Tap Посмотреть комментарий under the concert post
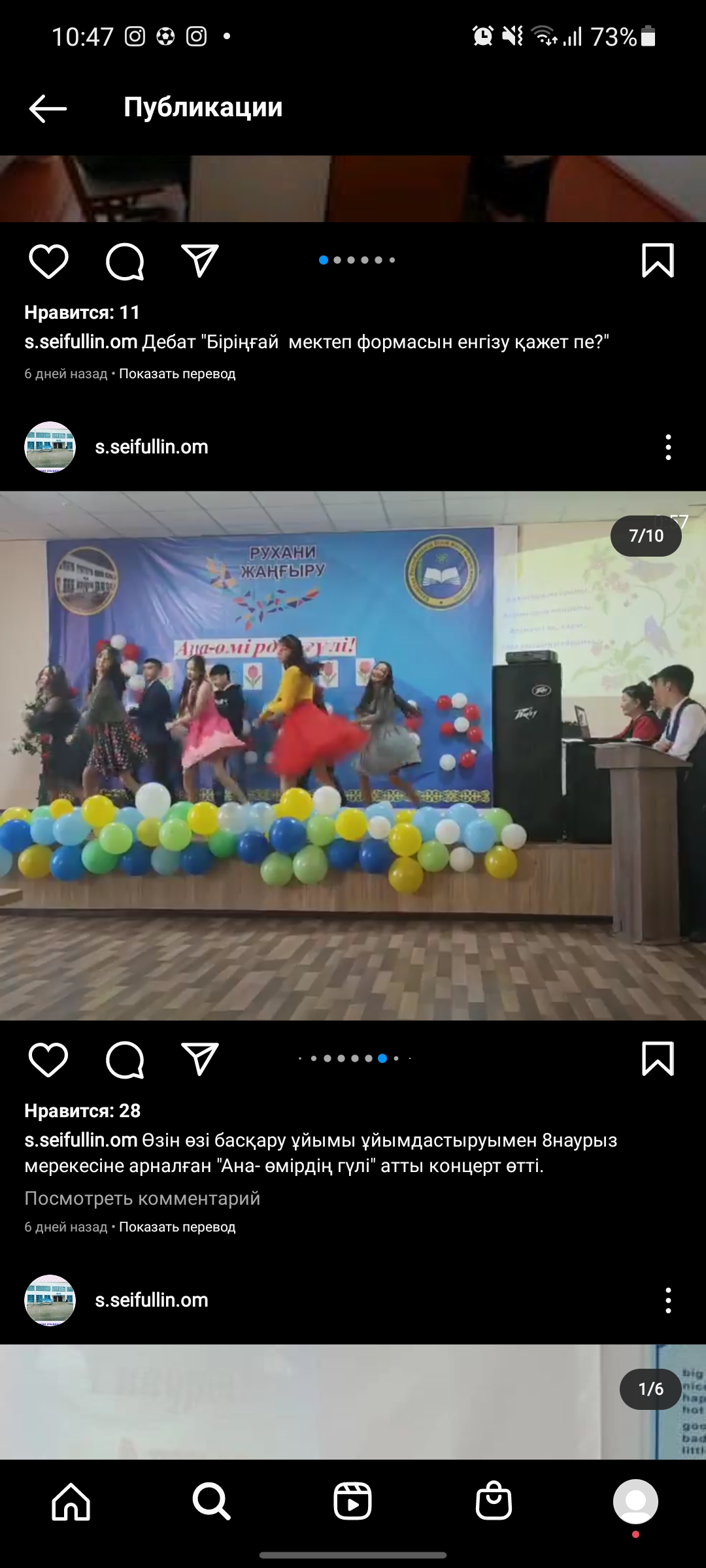The height and width of the screenshot is (1568, 706). pos(143,1198)
